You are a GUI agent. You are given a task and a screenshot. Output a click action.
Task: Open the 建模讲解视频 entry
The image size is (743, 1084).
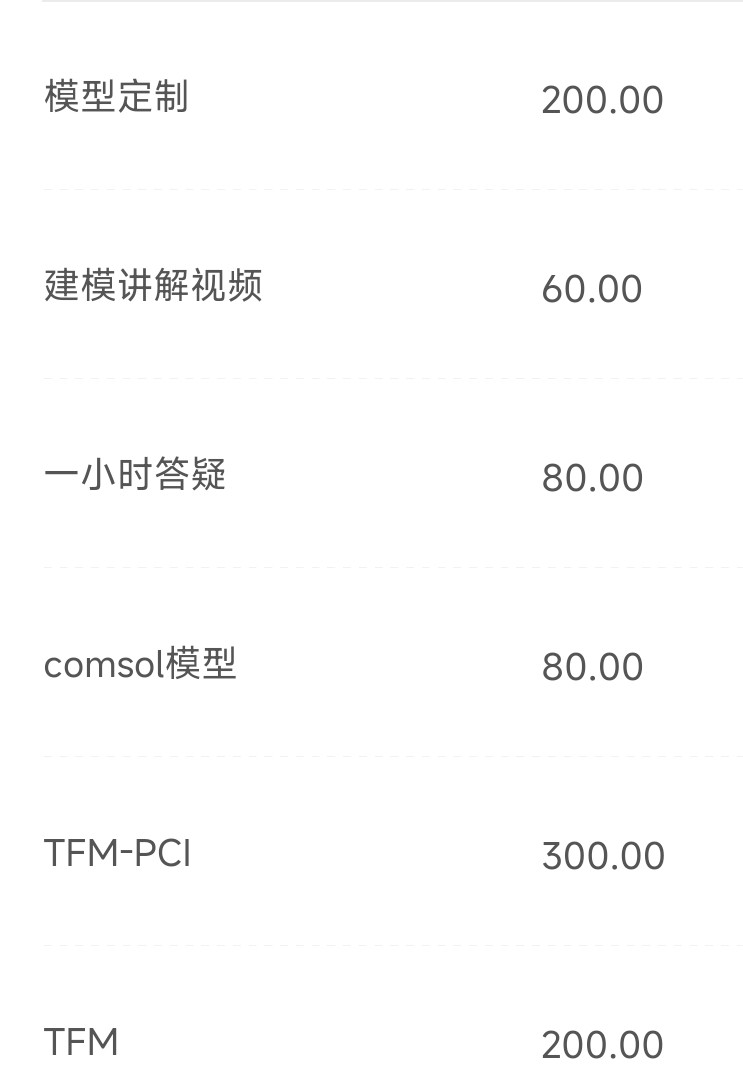point(371,288)
